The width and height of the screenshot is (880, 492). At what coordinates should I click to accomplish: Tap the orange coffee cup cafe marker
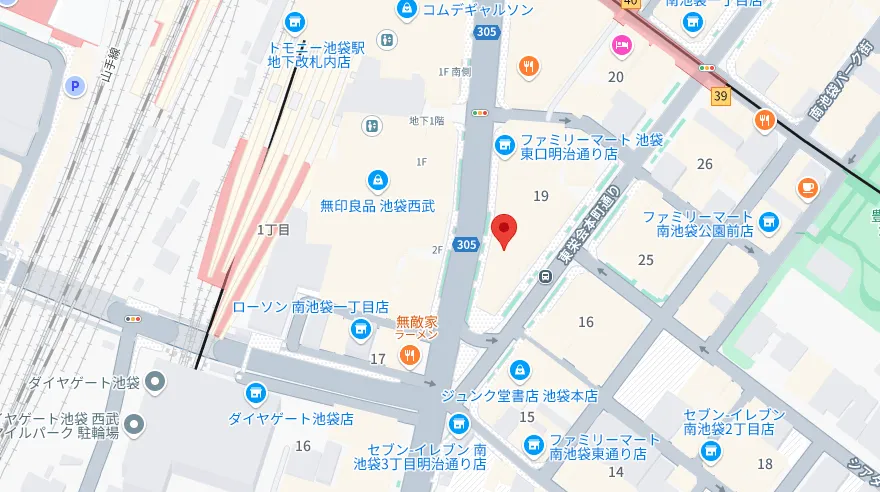(x=806, y=186)
